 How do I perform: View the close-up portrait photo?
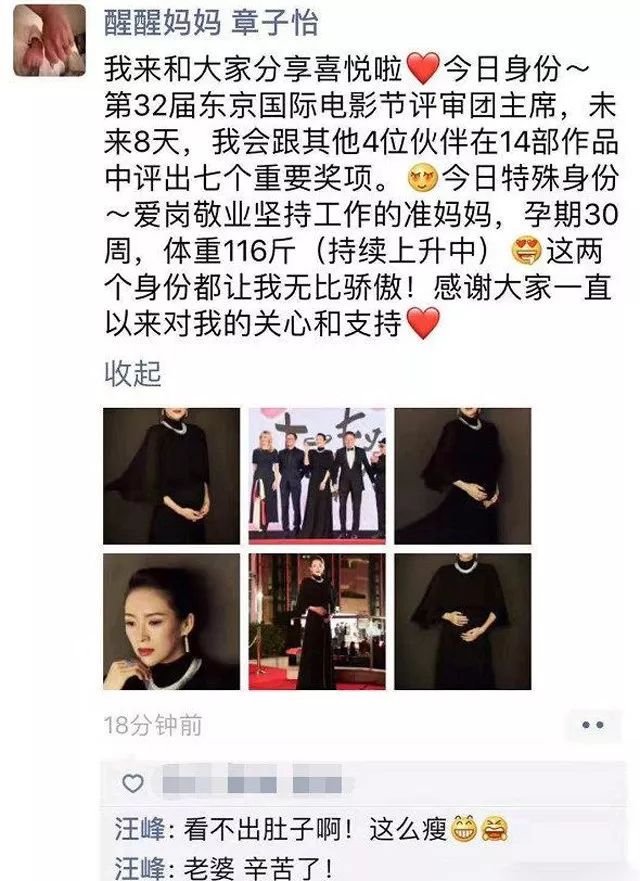click(x=172, y=622)
